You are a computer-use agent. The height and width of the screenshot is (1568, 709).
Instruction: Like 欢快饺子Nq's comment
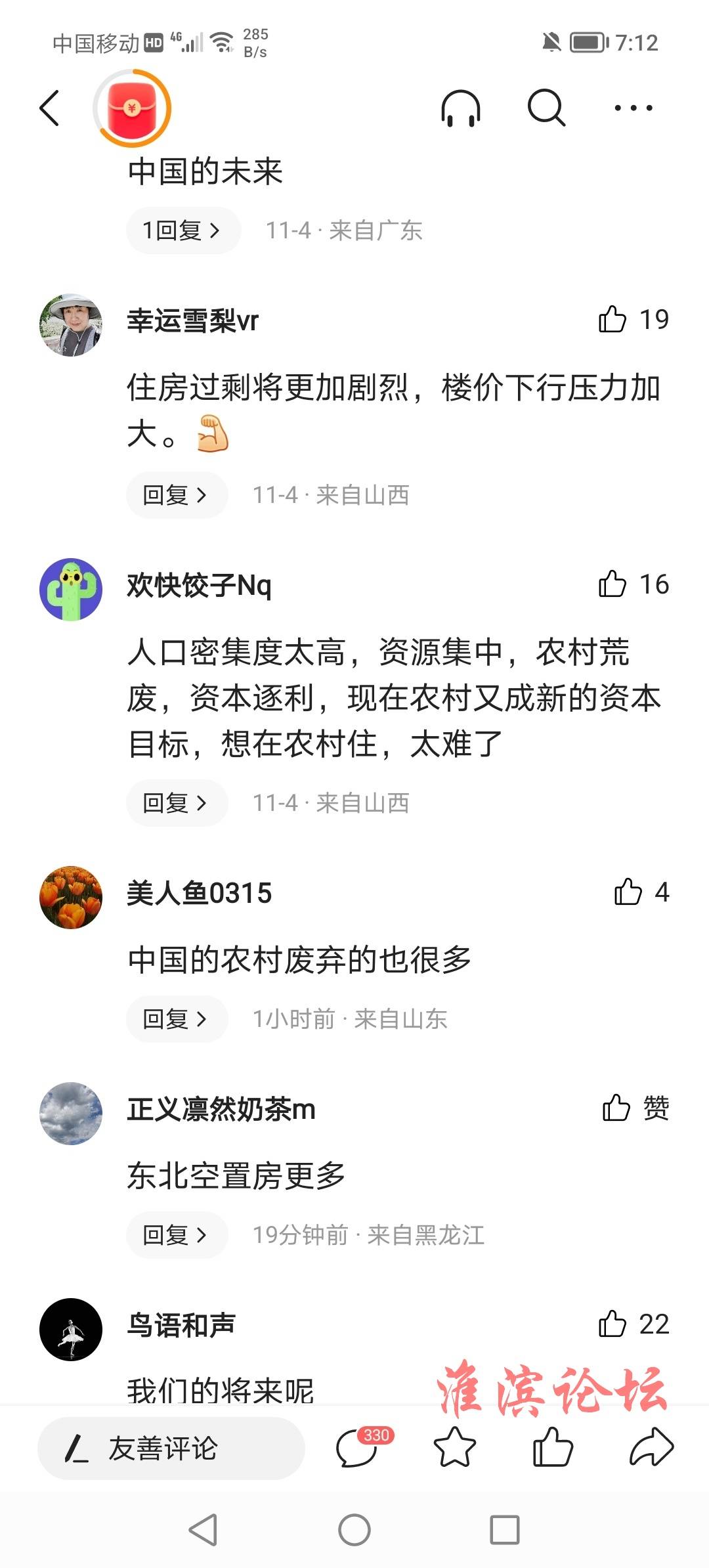613,584
